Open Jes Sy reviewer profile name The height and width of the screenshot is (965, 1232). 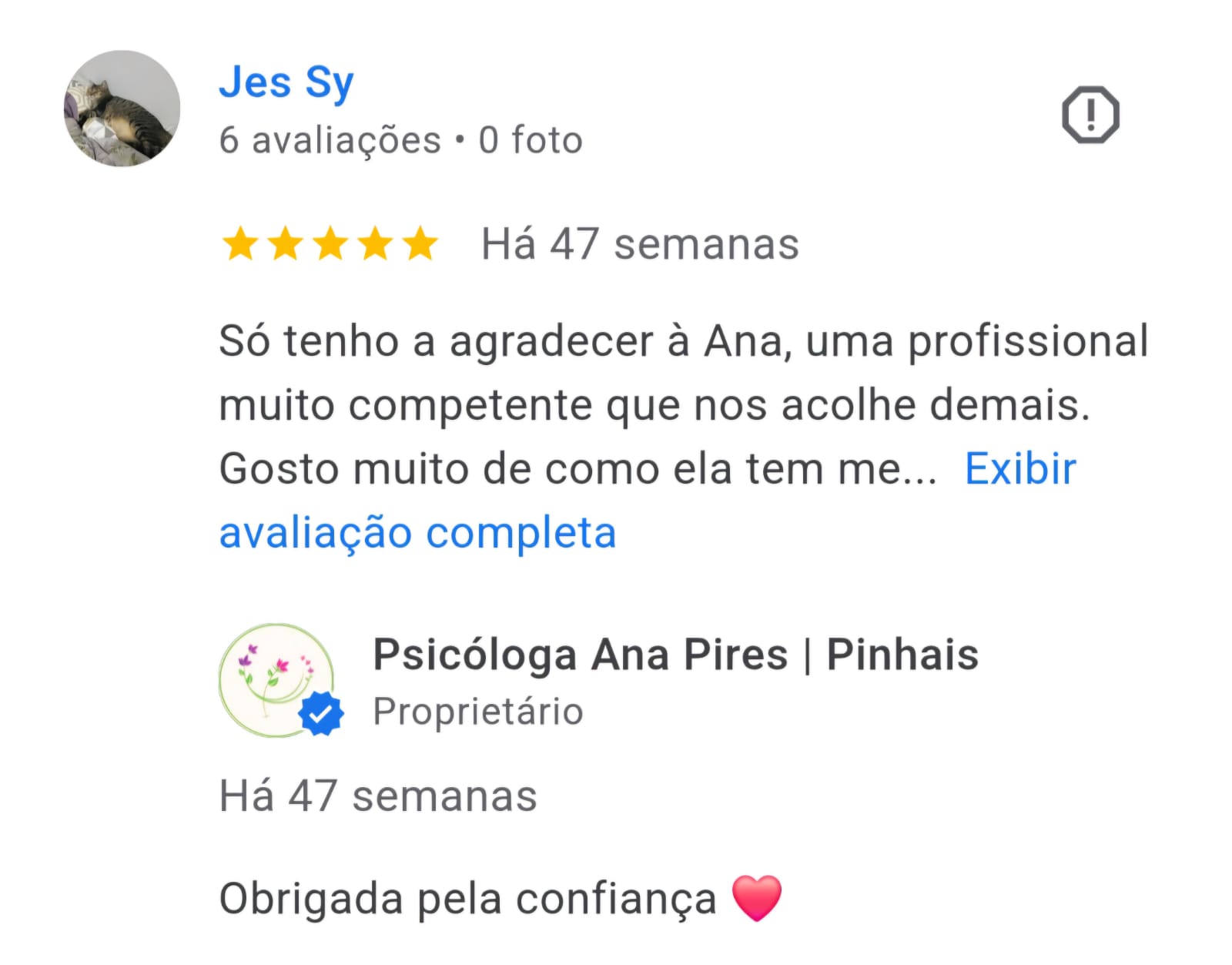coord(286,82)
